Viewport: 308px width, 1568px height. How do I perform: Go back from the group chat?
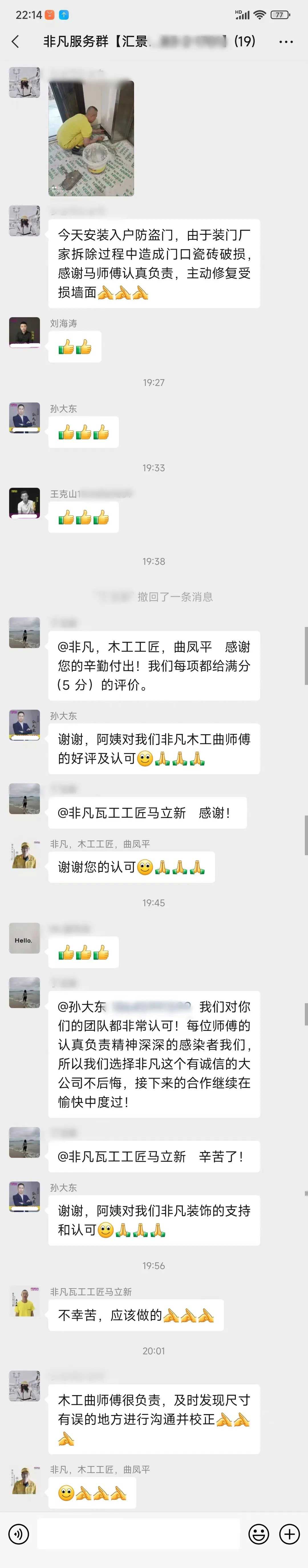(16, 41)
